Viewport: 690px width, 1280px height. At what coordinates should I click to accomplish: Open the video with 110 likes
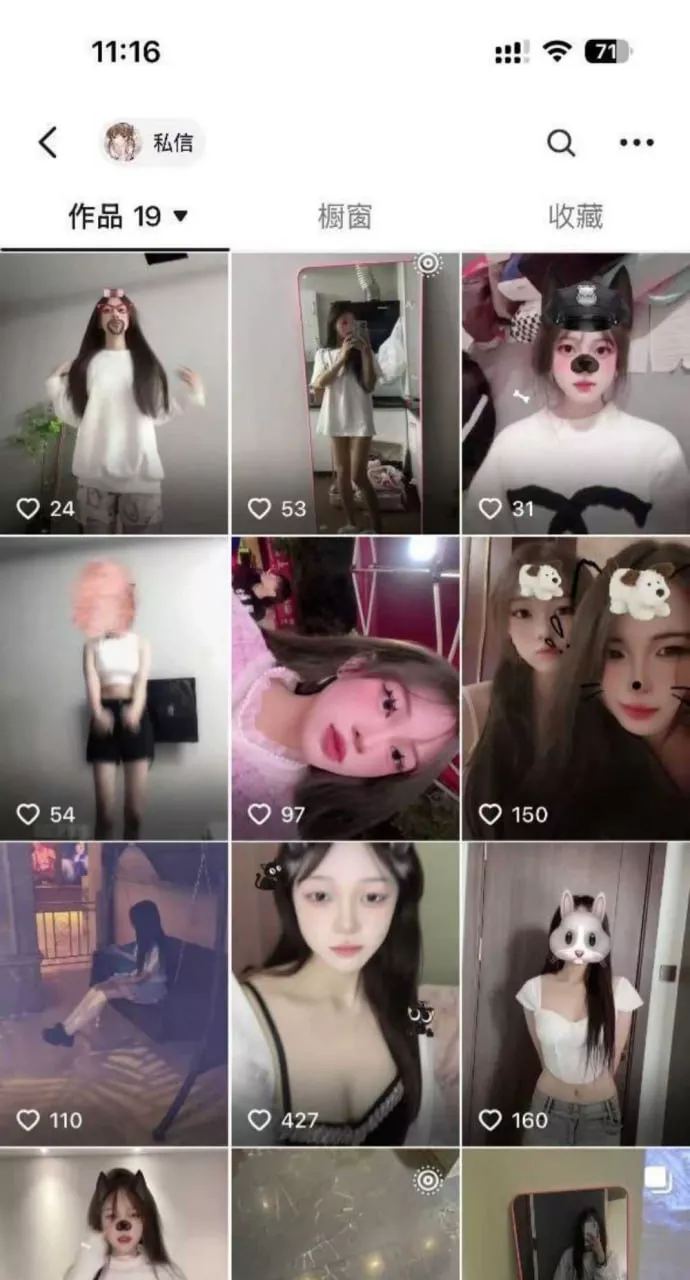click(x=114, y=993)
